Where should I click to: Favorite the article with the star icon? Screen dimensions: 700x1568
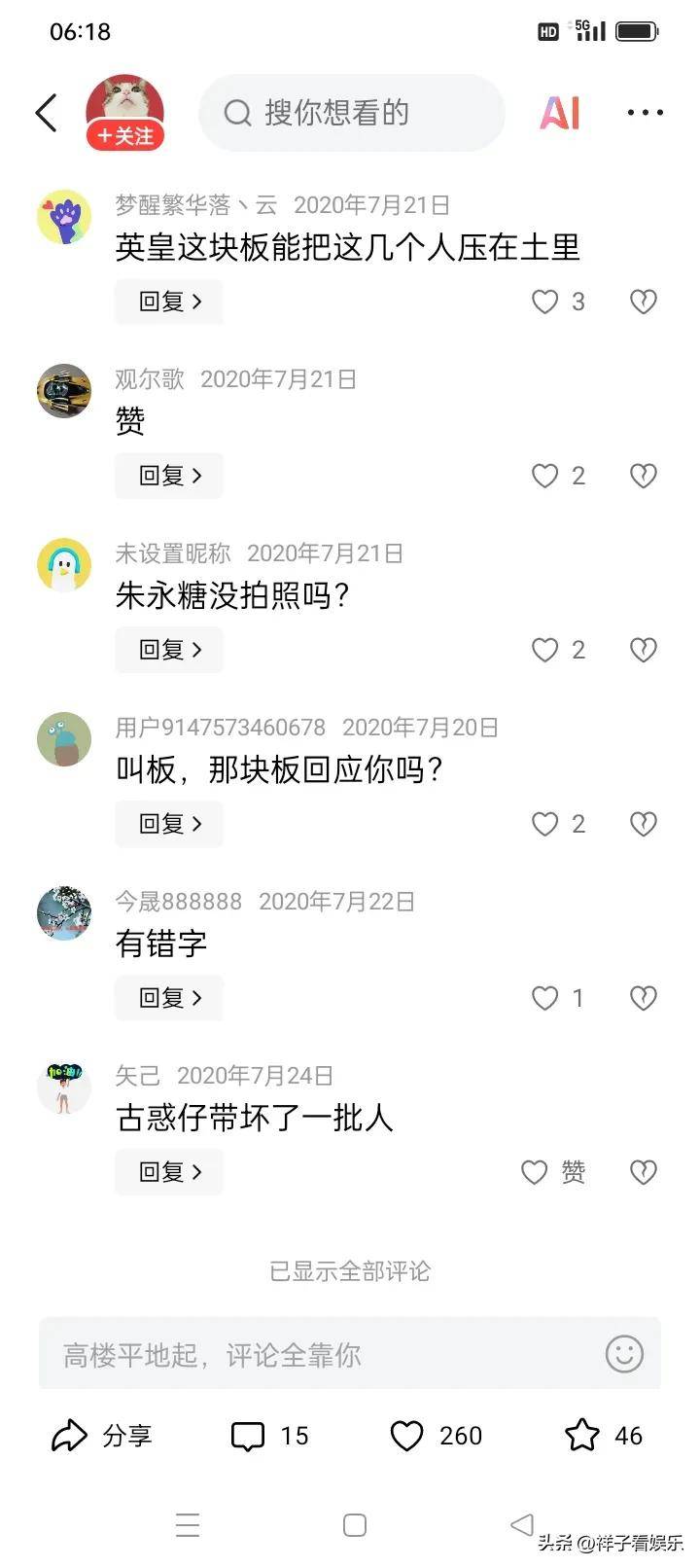pos(582,1436)
